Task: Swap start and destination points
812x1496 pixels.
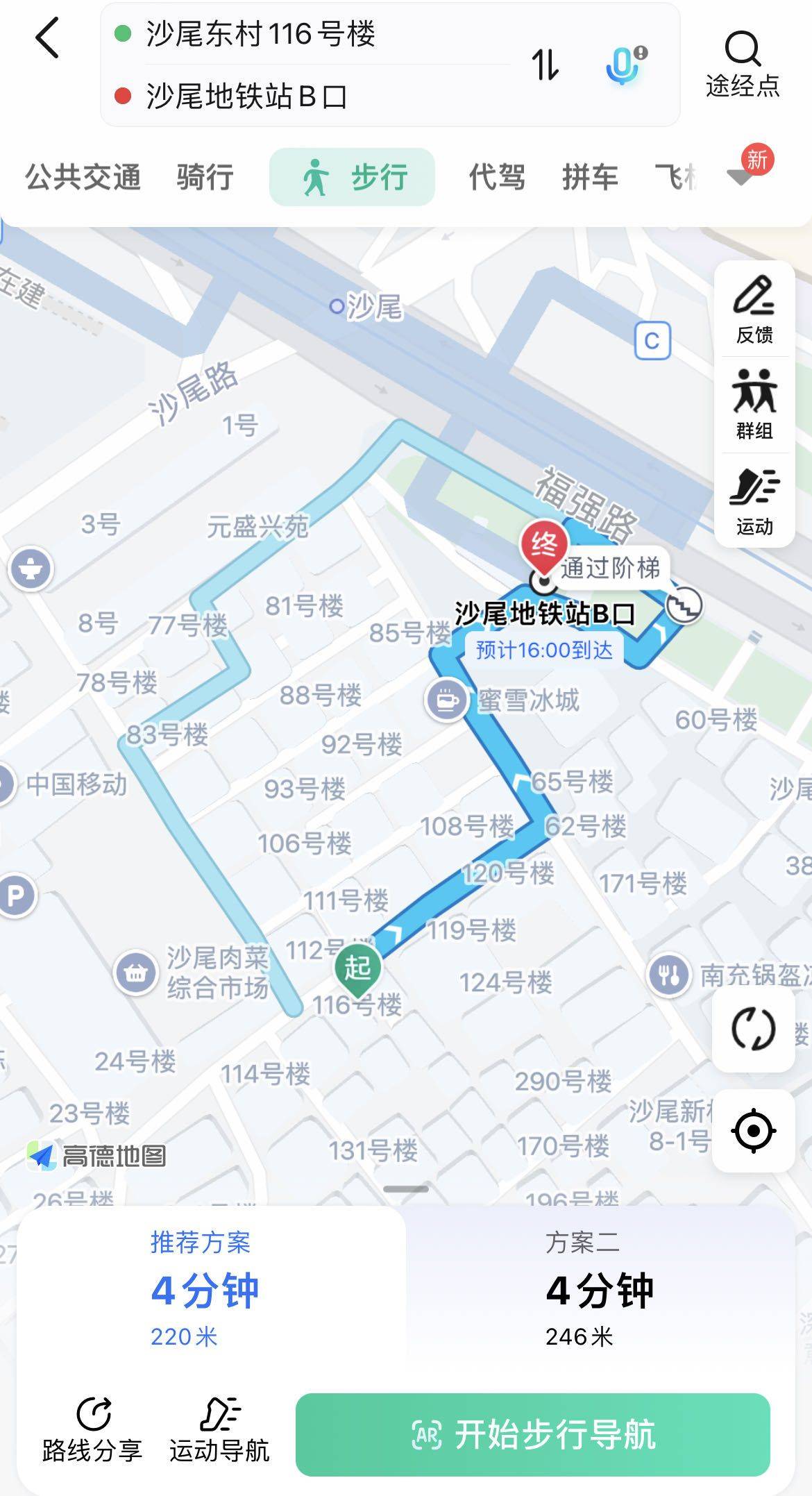Action: point(545,65)
